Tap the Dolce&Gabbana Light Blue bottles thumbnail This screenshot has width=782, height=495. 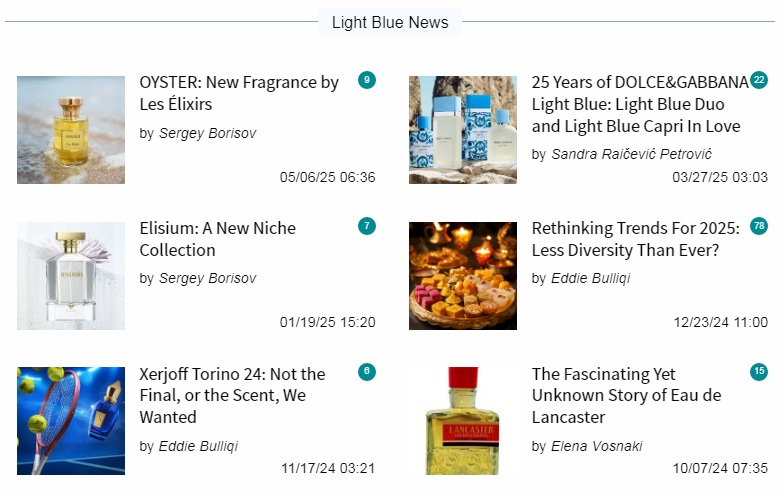(463, 130)
